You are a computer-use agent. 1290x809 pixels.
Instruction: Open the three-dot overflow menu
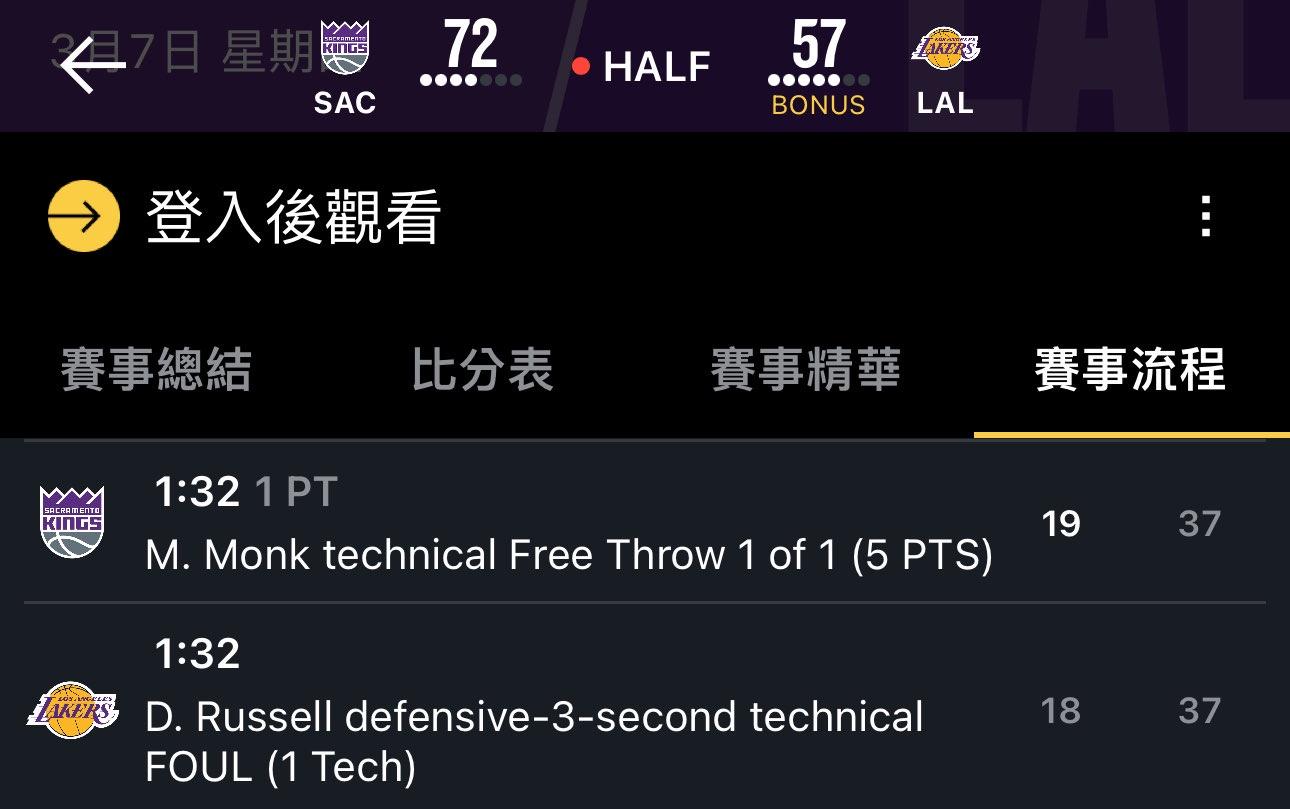[1206, 217]
